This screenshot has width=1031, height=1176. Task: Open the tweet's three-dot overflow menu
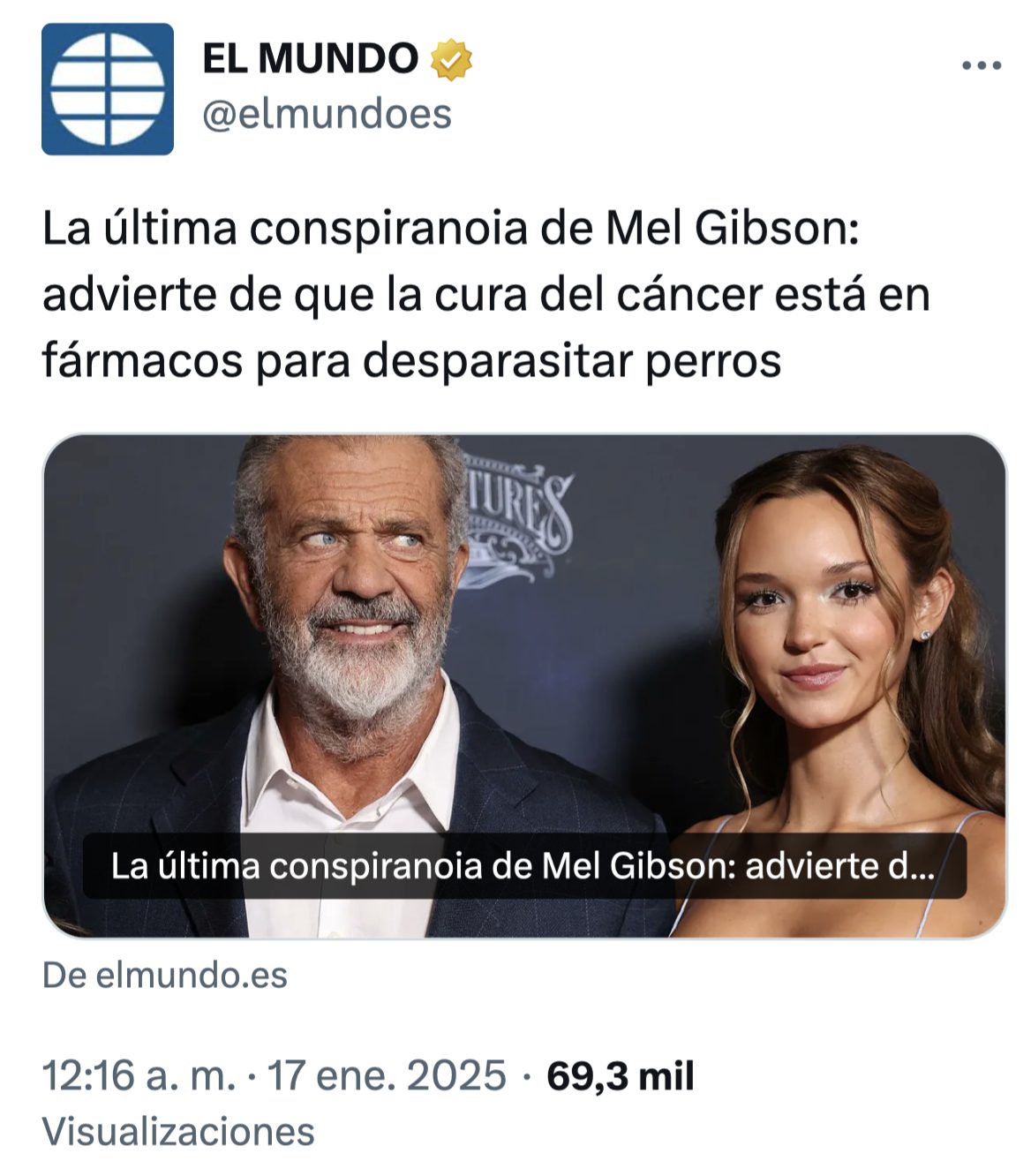point(981,65)
